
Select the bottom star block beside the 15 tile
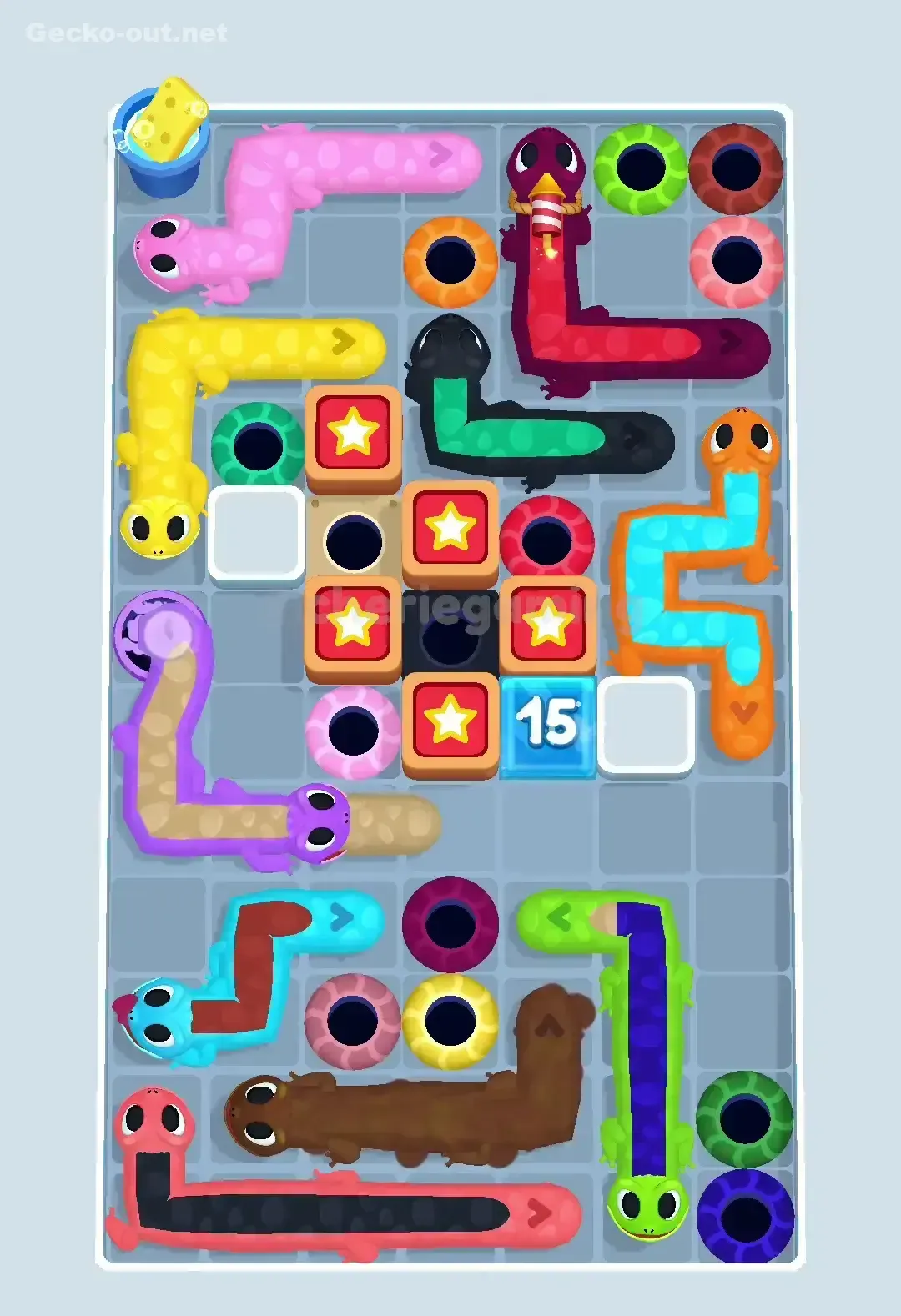pyautogui.click(x=450, y=721)
